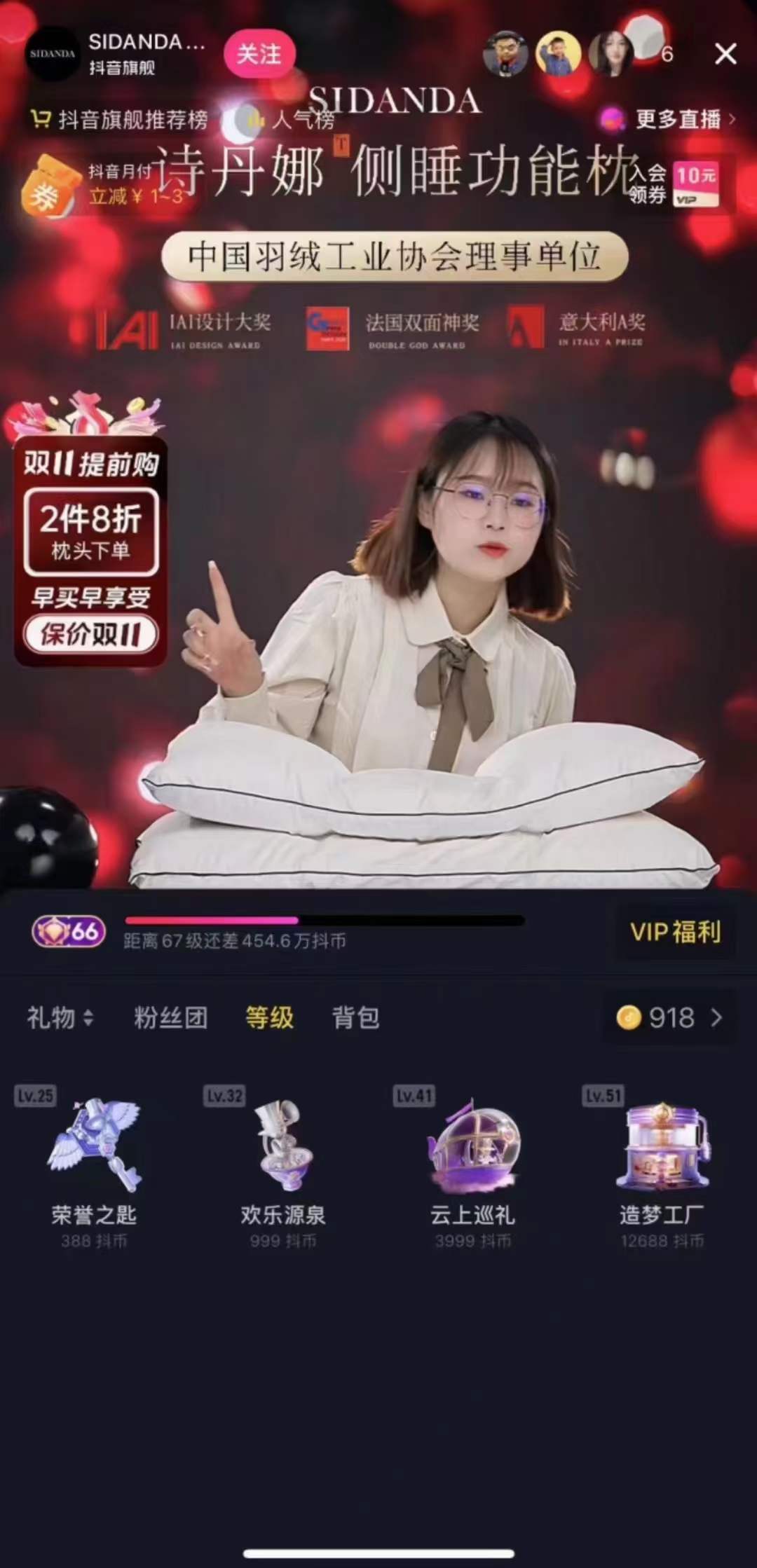Claim the 入会领券 10元 VIP coupon
Image resolution: width=757 pixels, height=1568 pixels.
pos(674,184)
